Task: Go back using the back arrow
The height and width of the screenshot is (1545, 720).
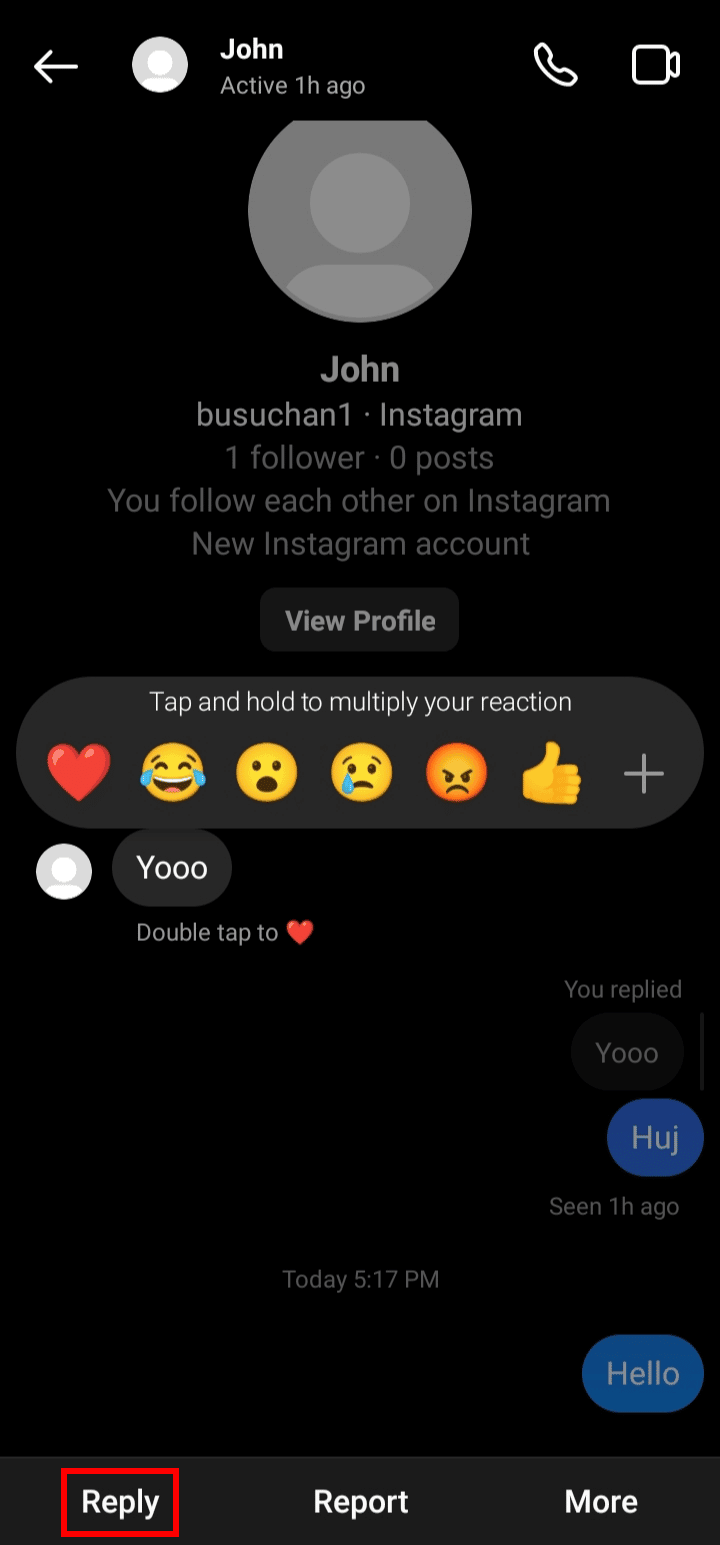Action: coord(56,66)
